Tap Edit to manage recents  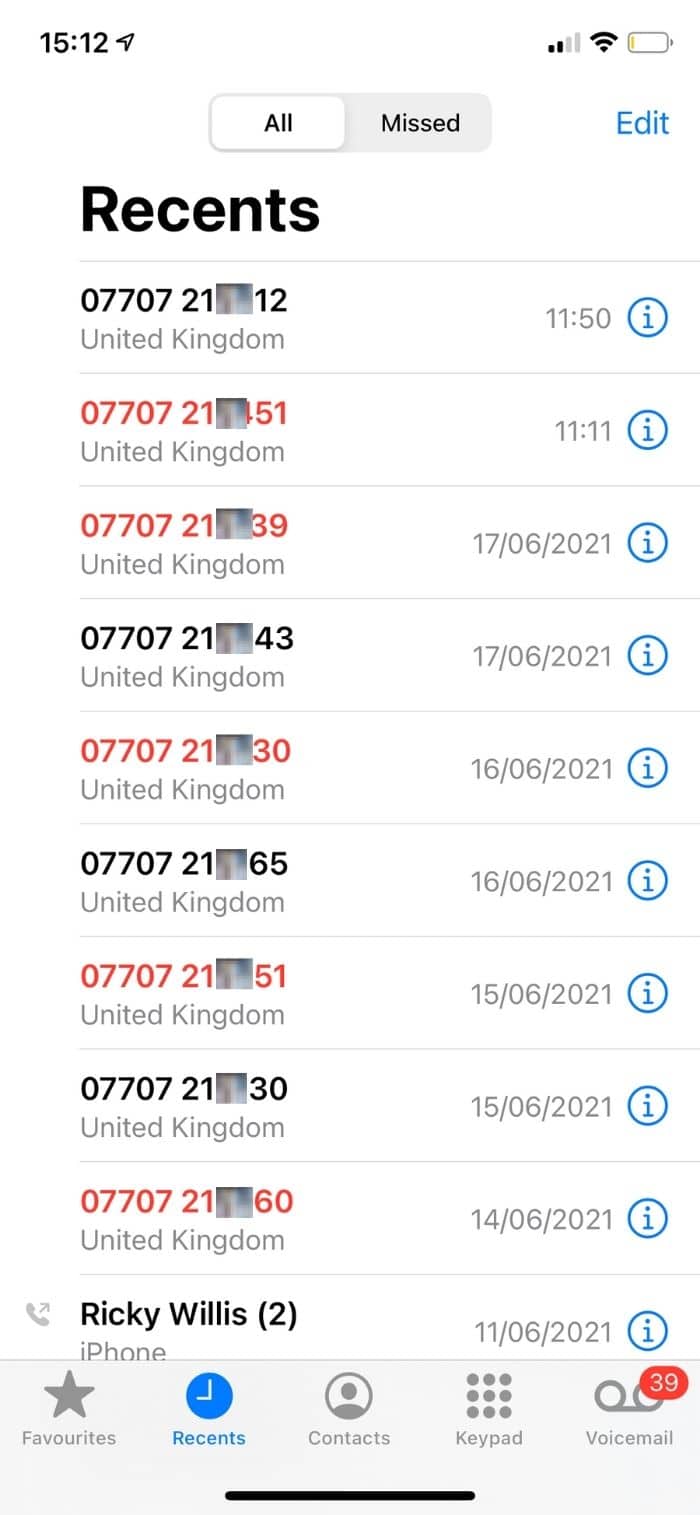[642, 123]
